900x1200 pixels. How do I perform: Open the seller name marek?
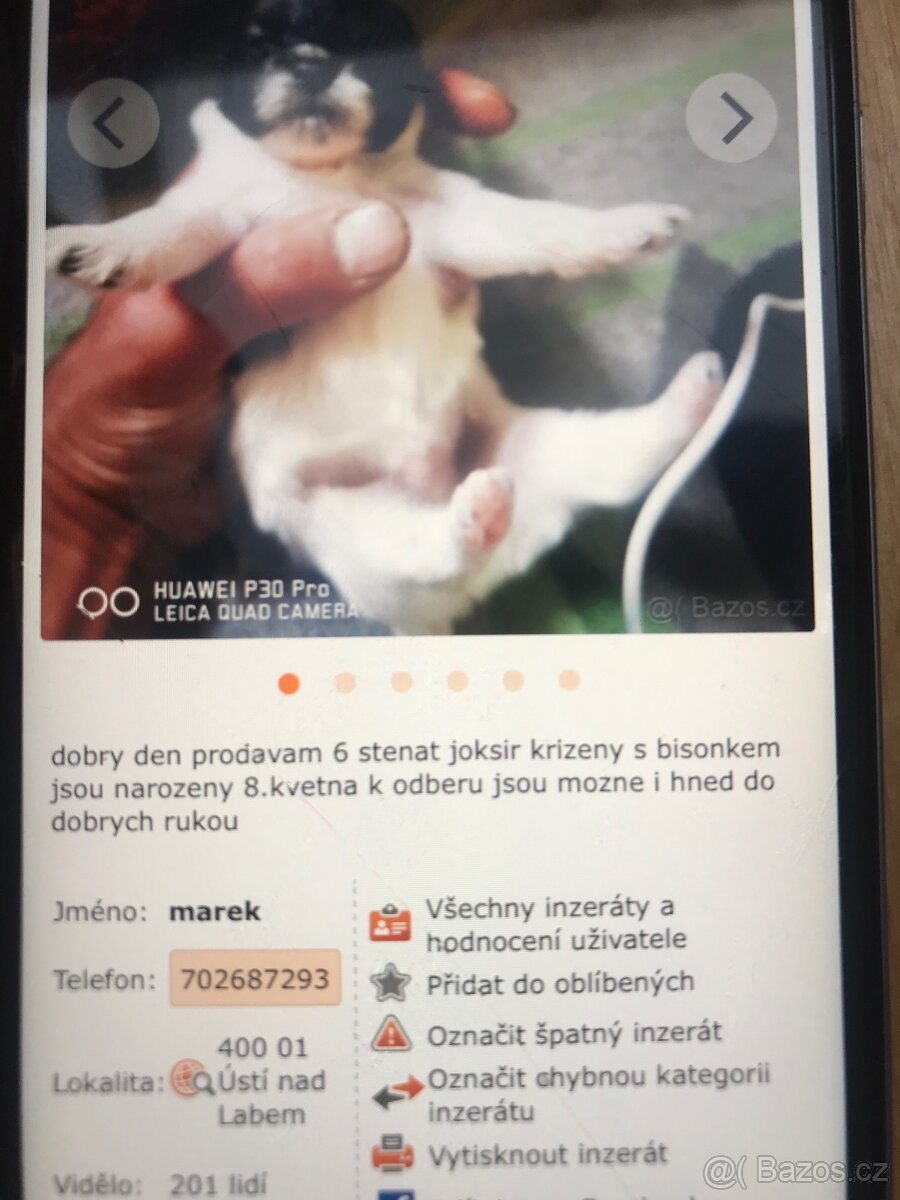click(215, 911)
